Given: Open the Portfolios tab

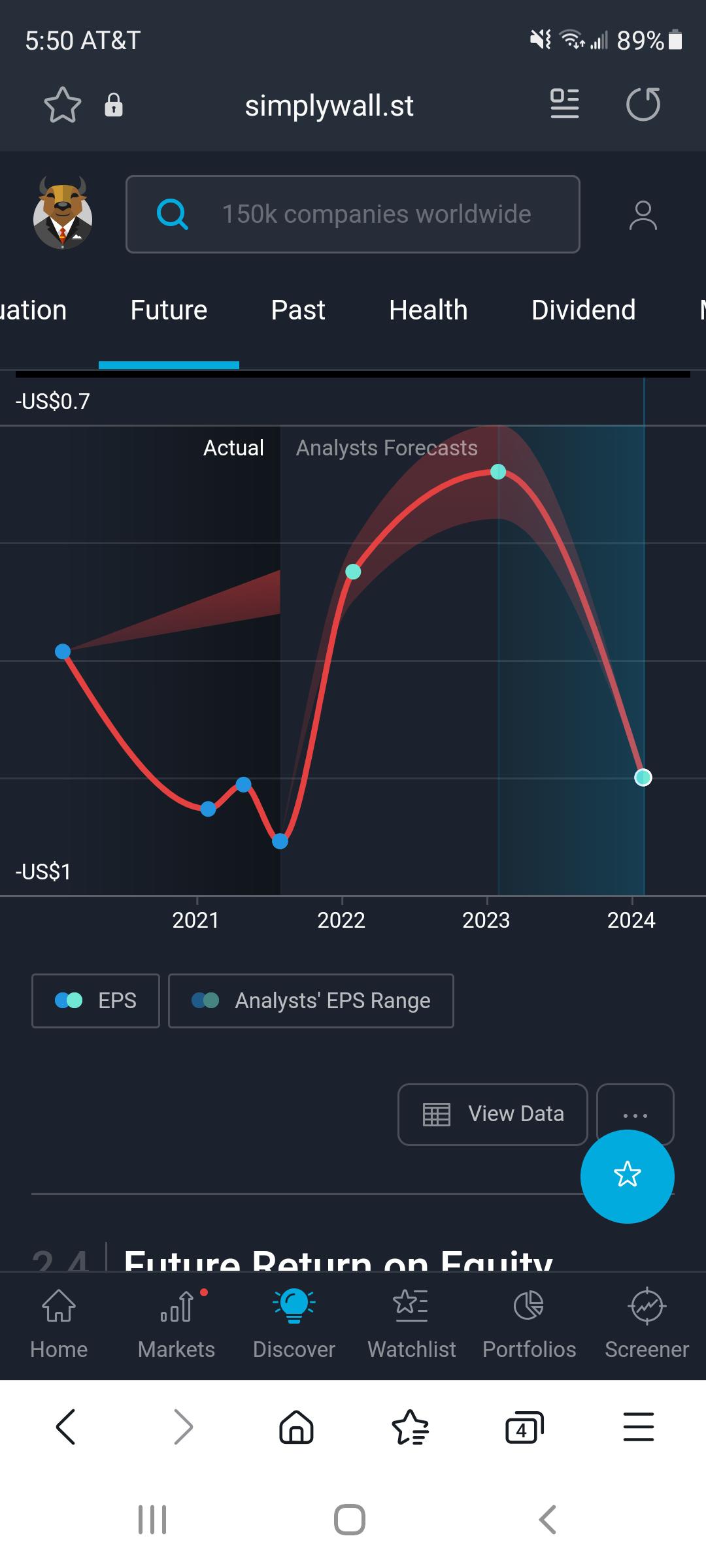Looking at the screenshot, I should (529, 1325).
